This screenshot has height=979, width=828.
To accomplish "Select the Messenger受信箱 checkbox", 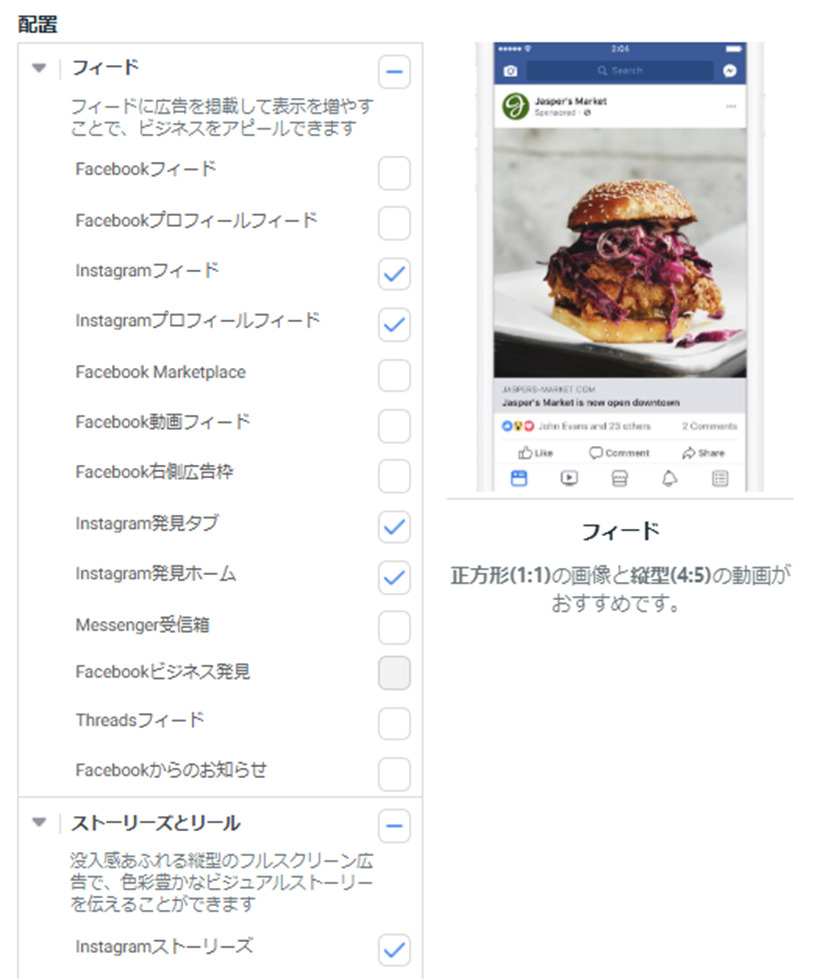I will 394,627.
